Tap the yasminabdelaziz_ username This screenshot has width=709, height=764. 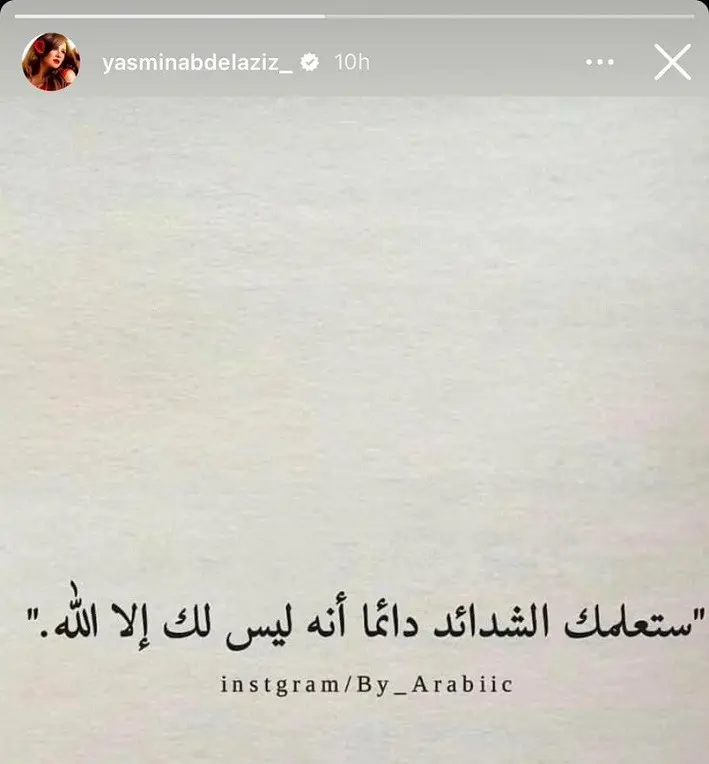(197, 62)
